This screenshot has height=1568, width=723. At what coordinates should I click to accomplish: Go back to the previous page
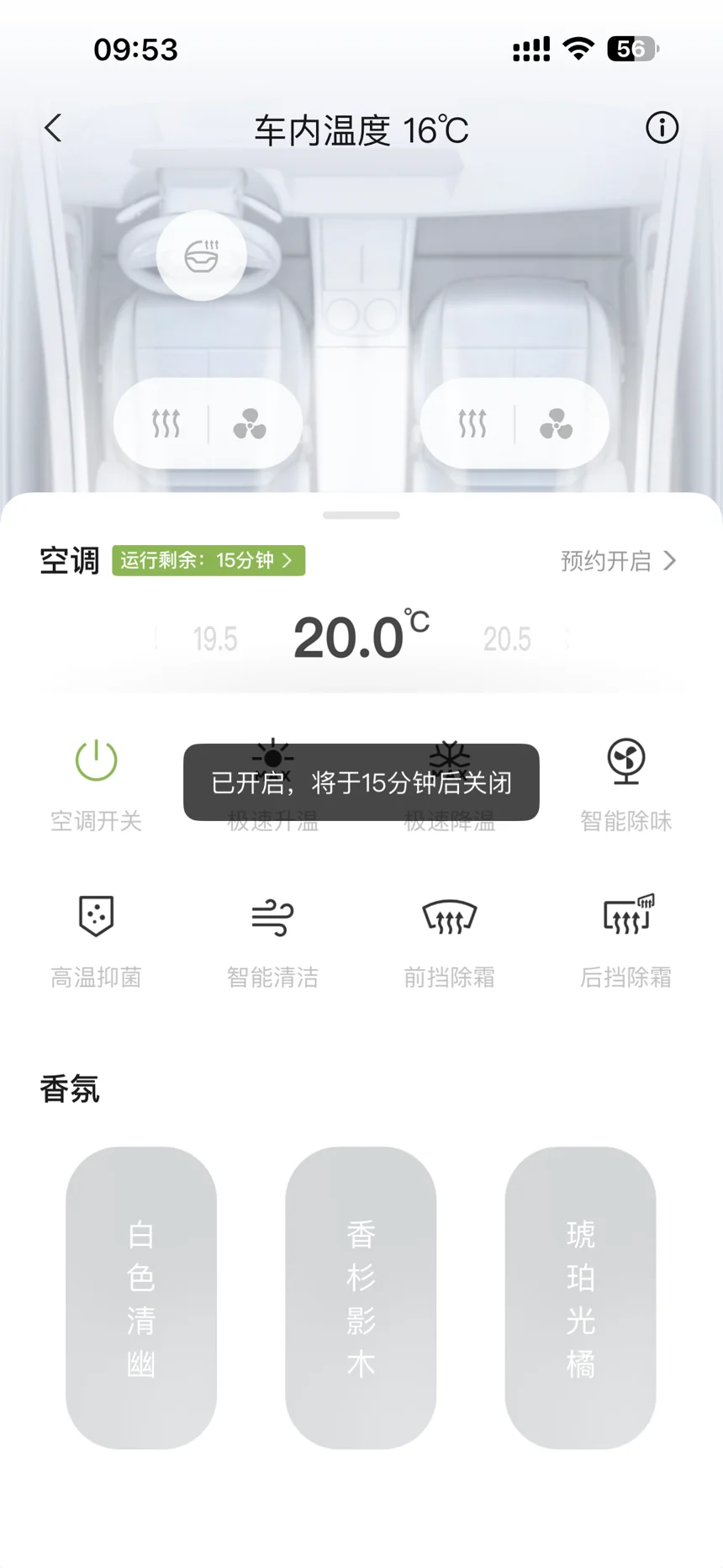tap(53, 129)
